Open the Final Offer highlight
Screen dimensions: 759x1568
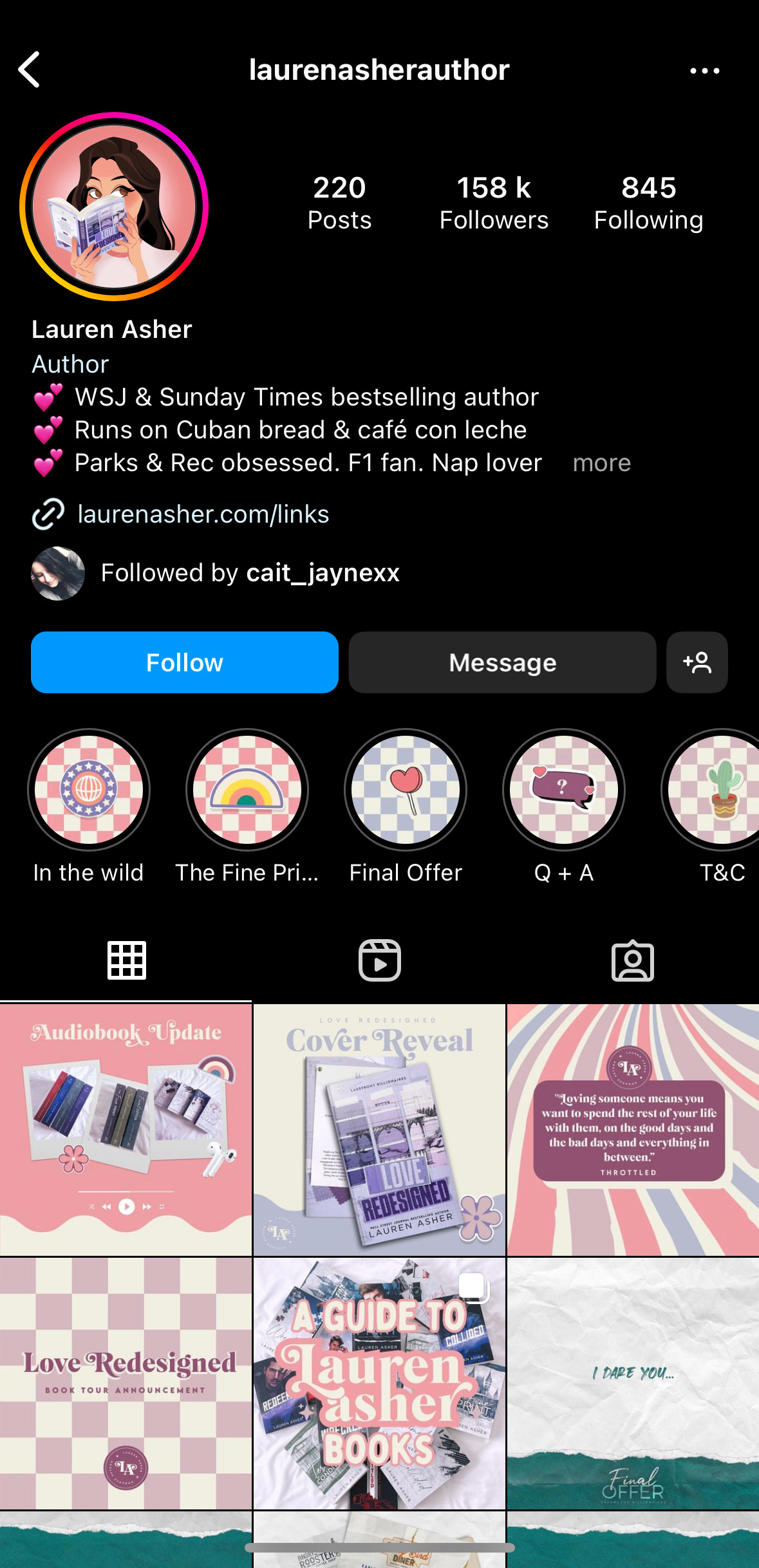coord(406,790)
